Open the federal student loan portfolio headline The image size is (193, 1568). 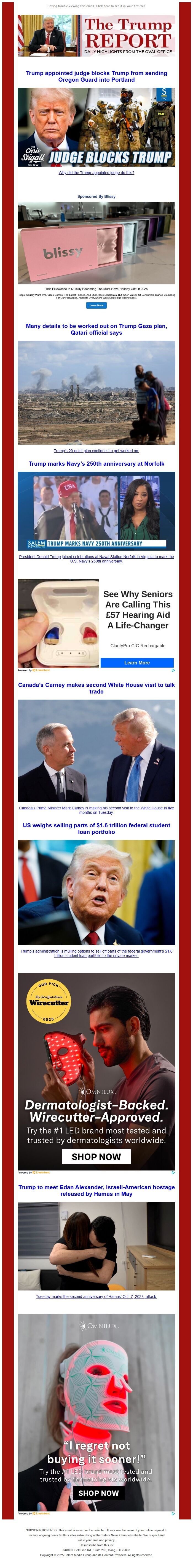tap(96, 828)
